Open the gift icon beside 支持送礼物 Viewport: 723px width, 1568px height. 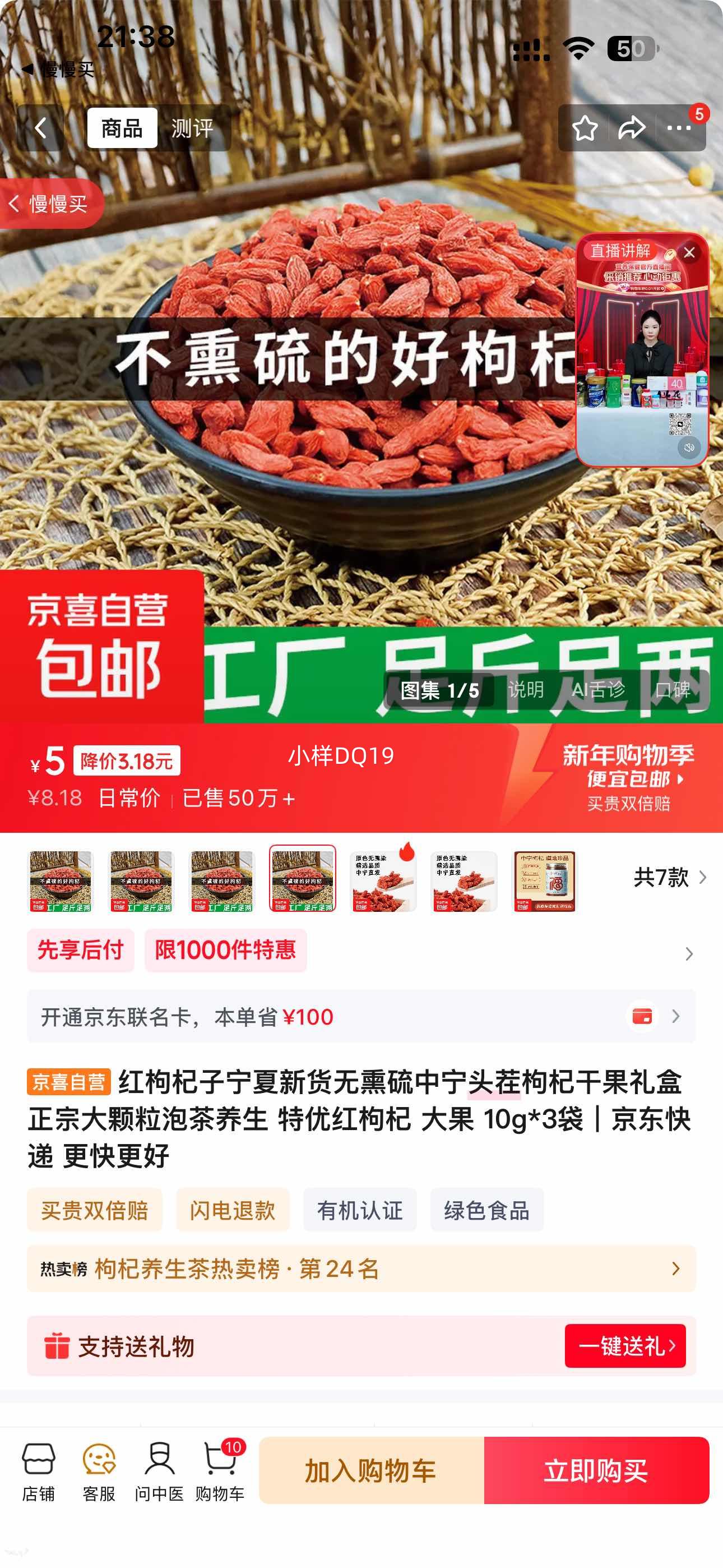pyautogui.click(x=59, y=1347)
